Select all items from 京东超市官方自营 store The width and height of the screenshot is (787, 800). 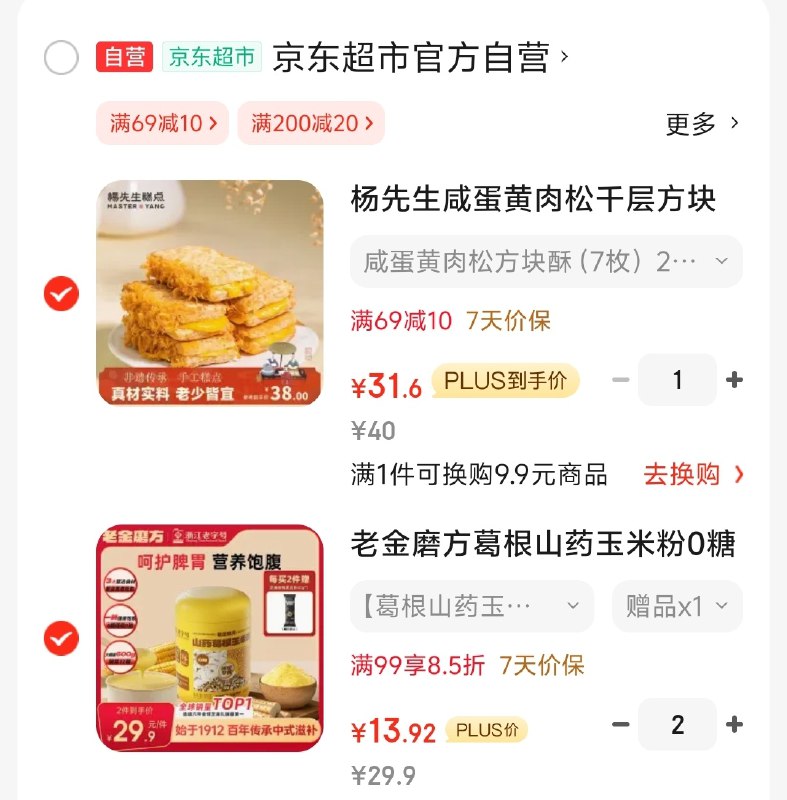pos(61,57)
